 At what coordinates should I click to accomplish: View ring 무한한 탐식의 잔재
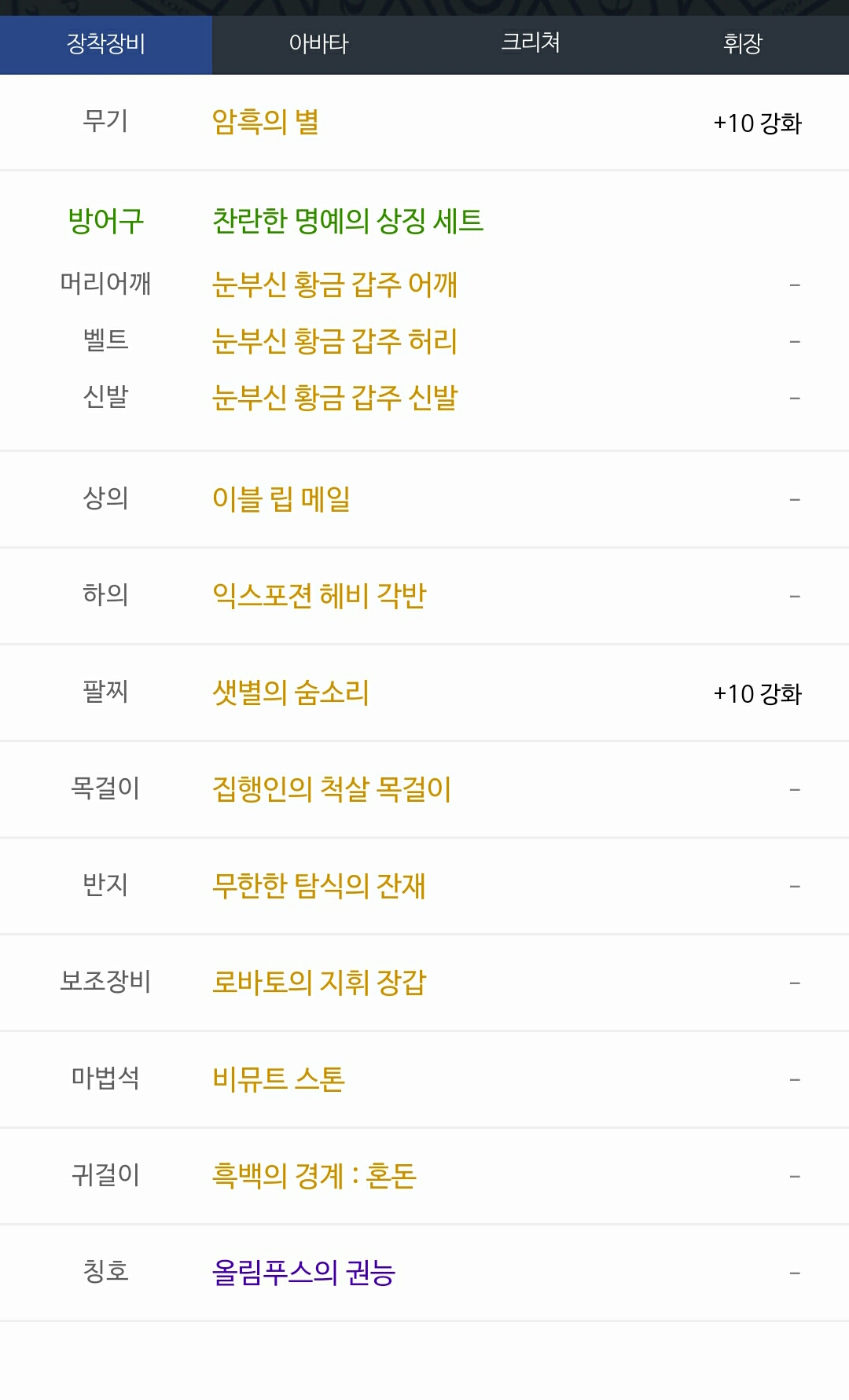[x=319, y=886]
